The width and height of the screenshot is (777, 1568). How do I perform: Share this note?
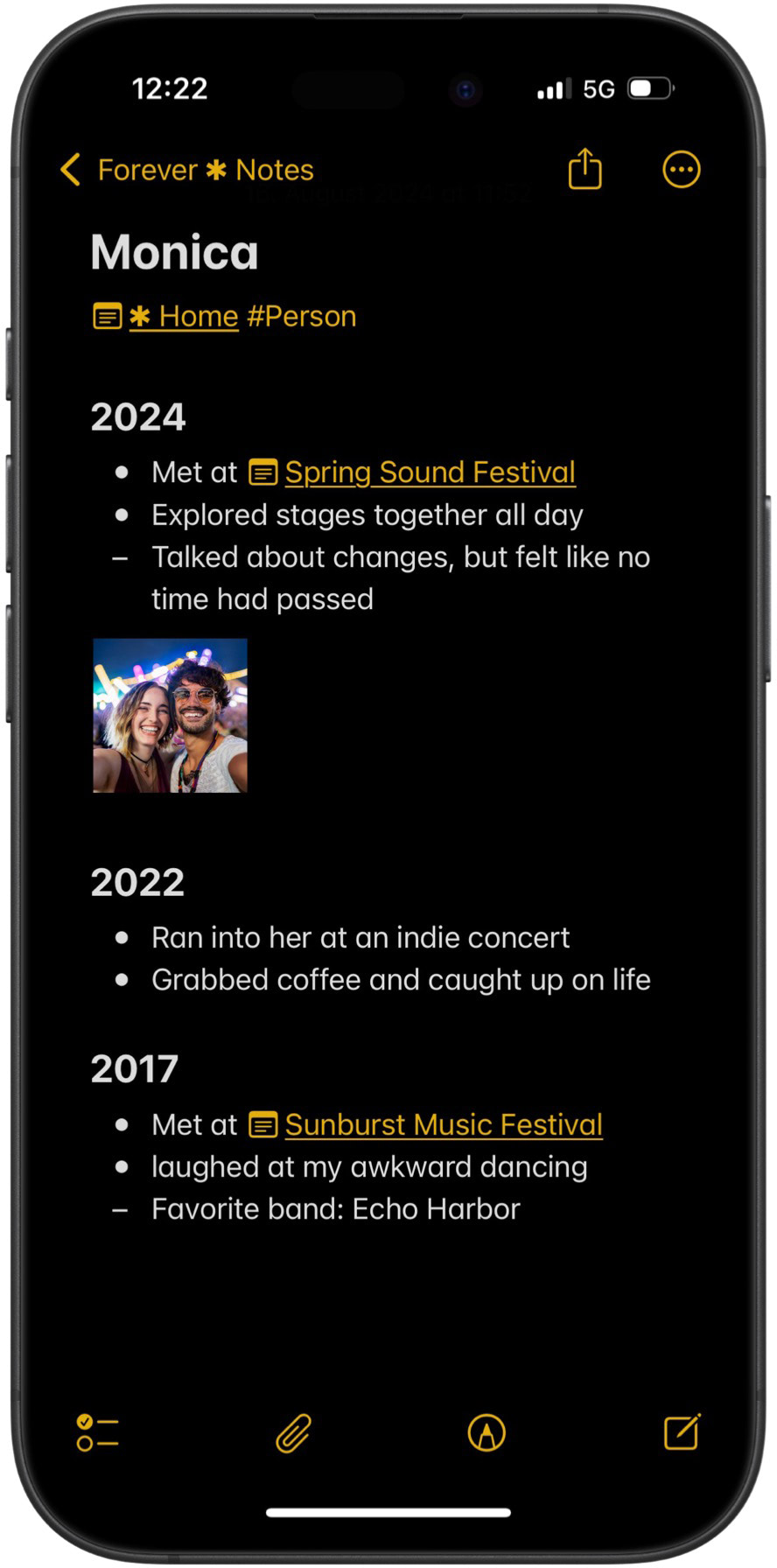click(584, 169)
